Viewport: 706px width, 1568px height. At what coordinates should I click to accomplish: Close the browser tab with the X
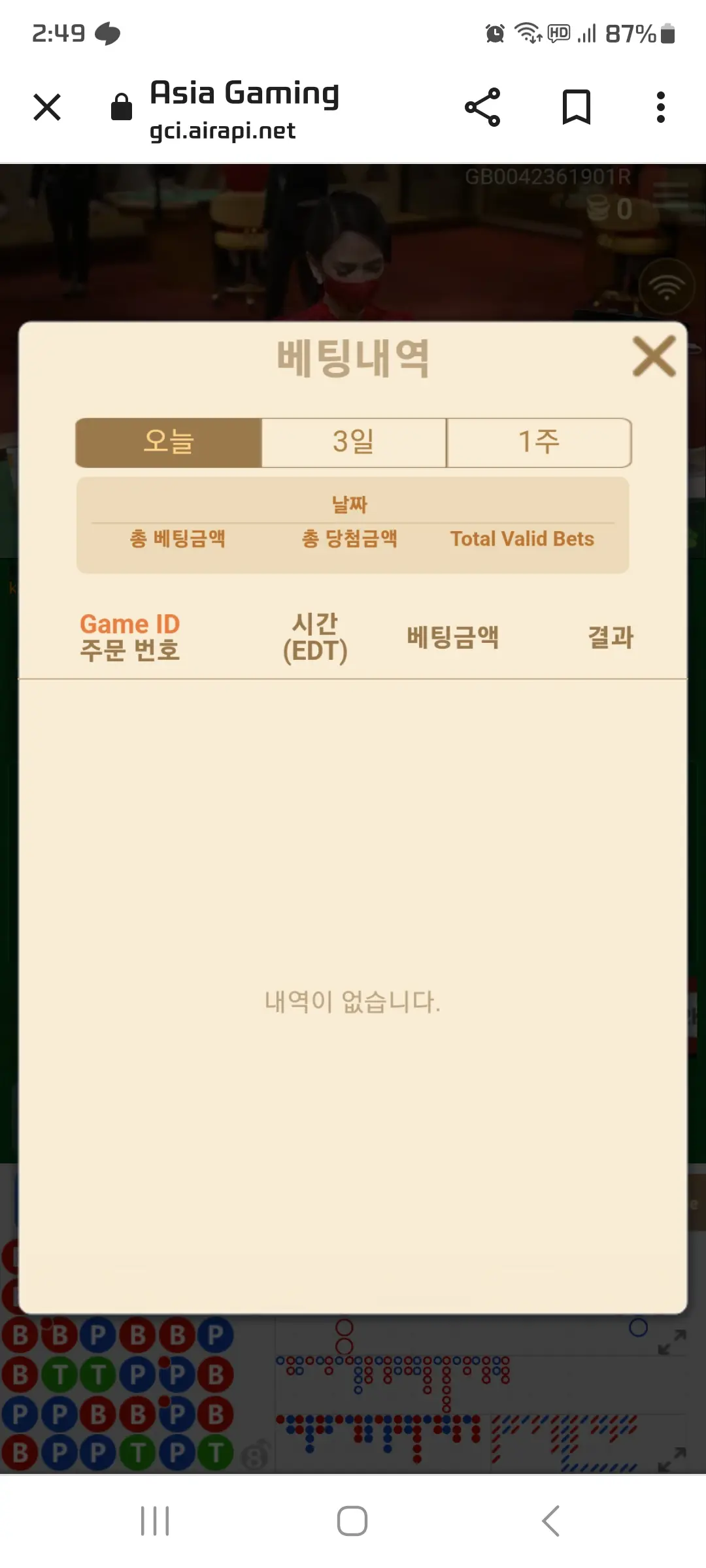click(47, 107)
